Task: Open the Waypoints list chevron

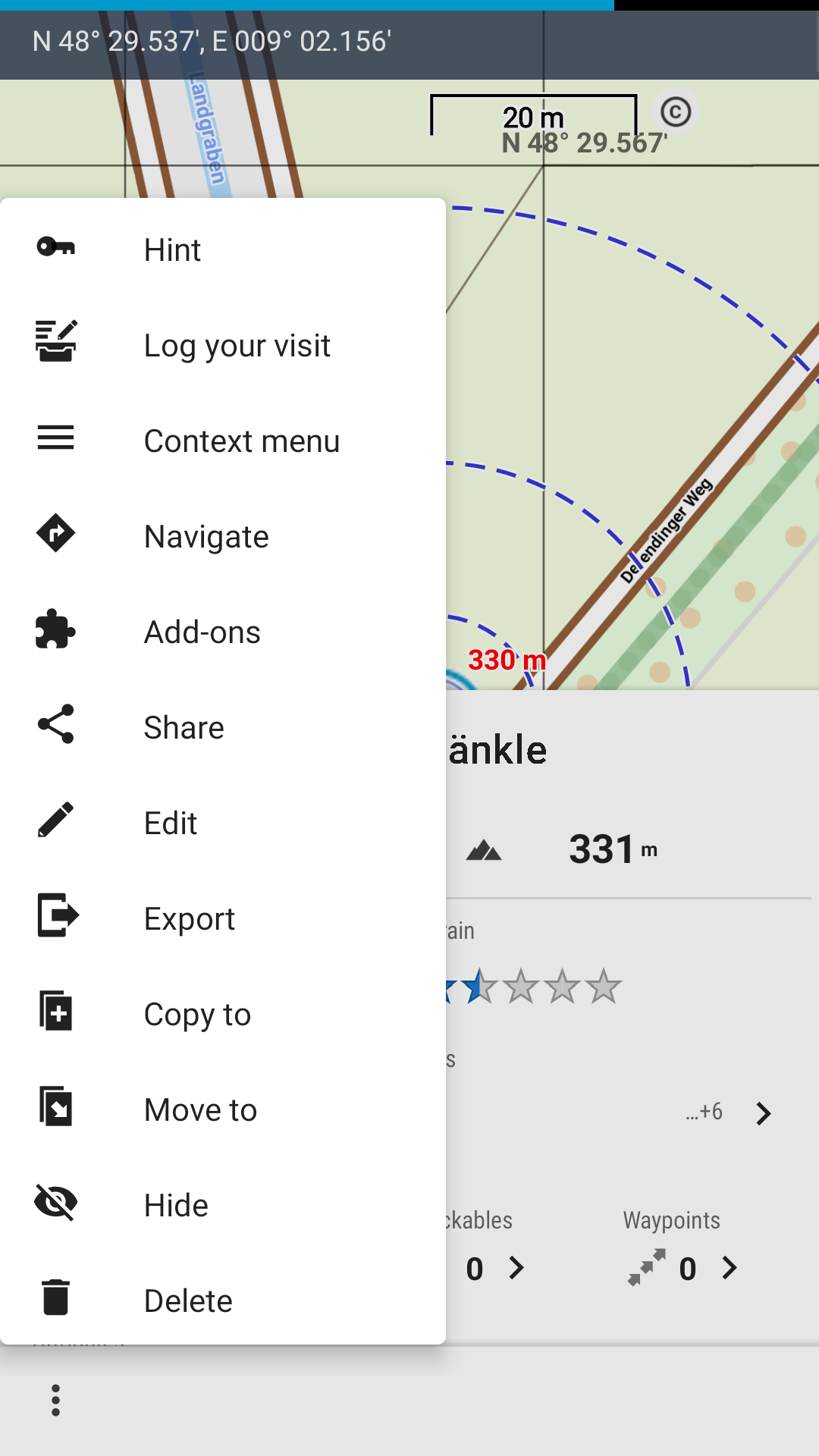Action: [730, 1268]
